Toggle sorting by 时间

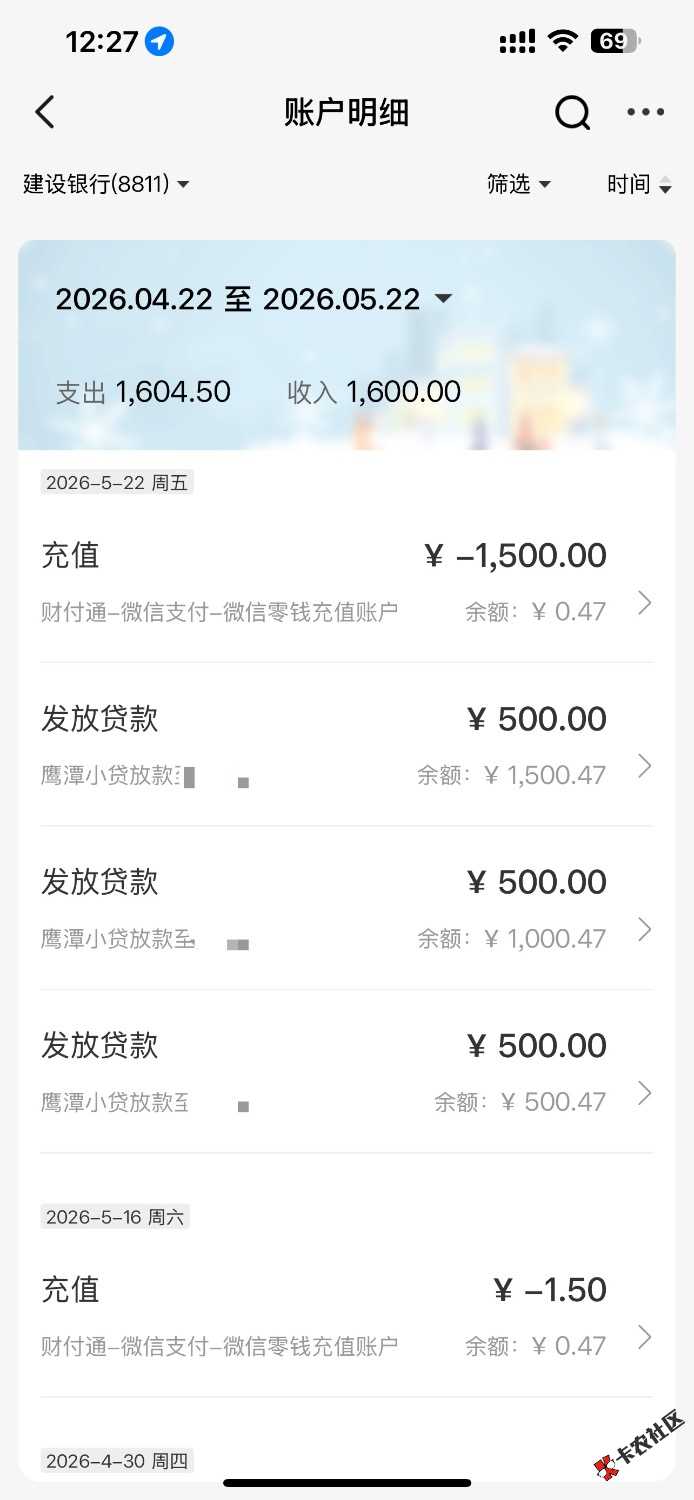[639, 184]
